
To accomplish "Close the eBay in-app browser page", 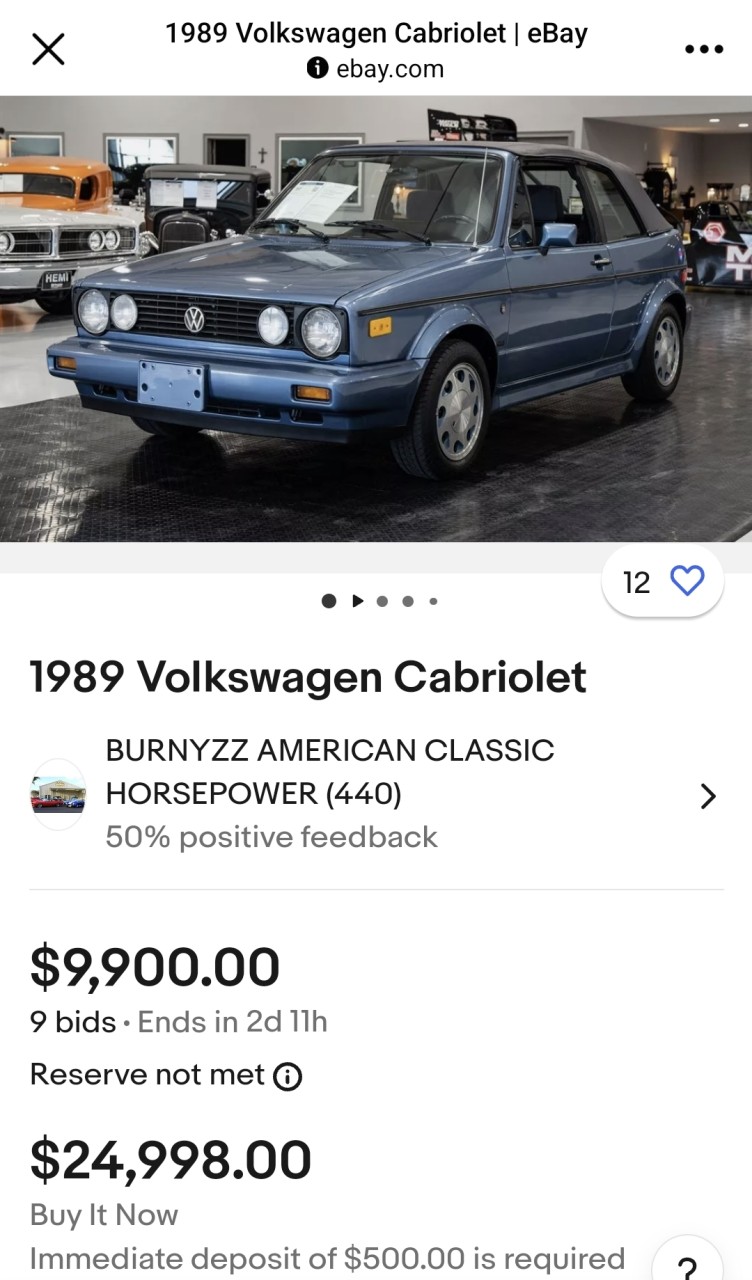I will coord(48,49).
